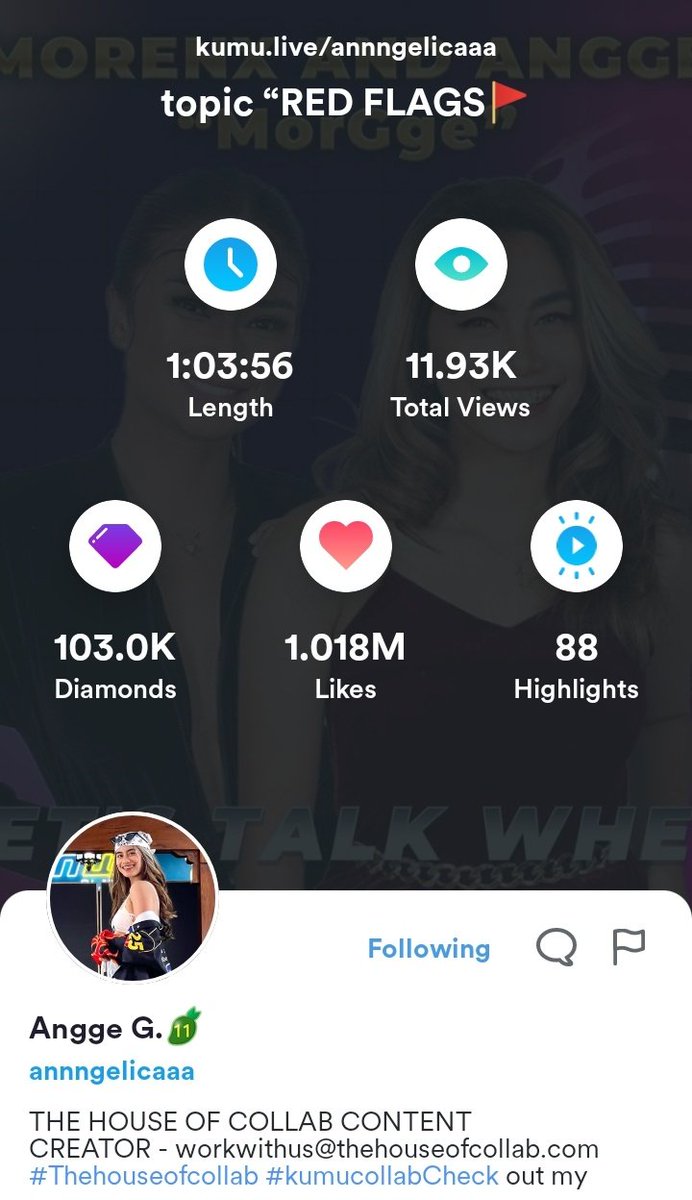Open the annngelicaaa username link

[112, 1072]
